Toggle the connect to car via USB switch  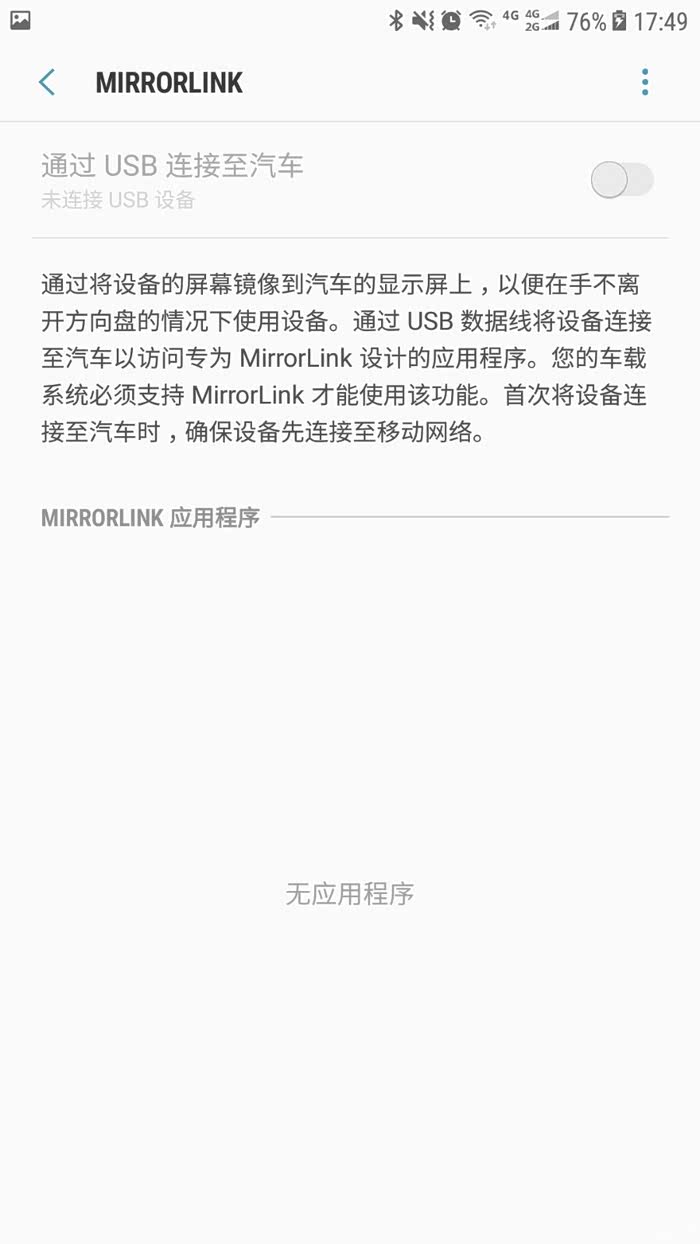[x=621, y=181]
